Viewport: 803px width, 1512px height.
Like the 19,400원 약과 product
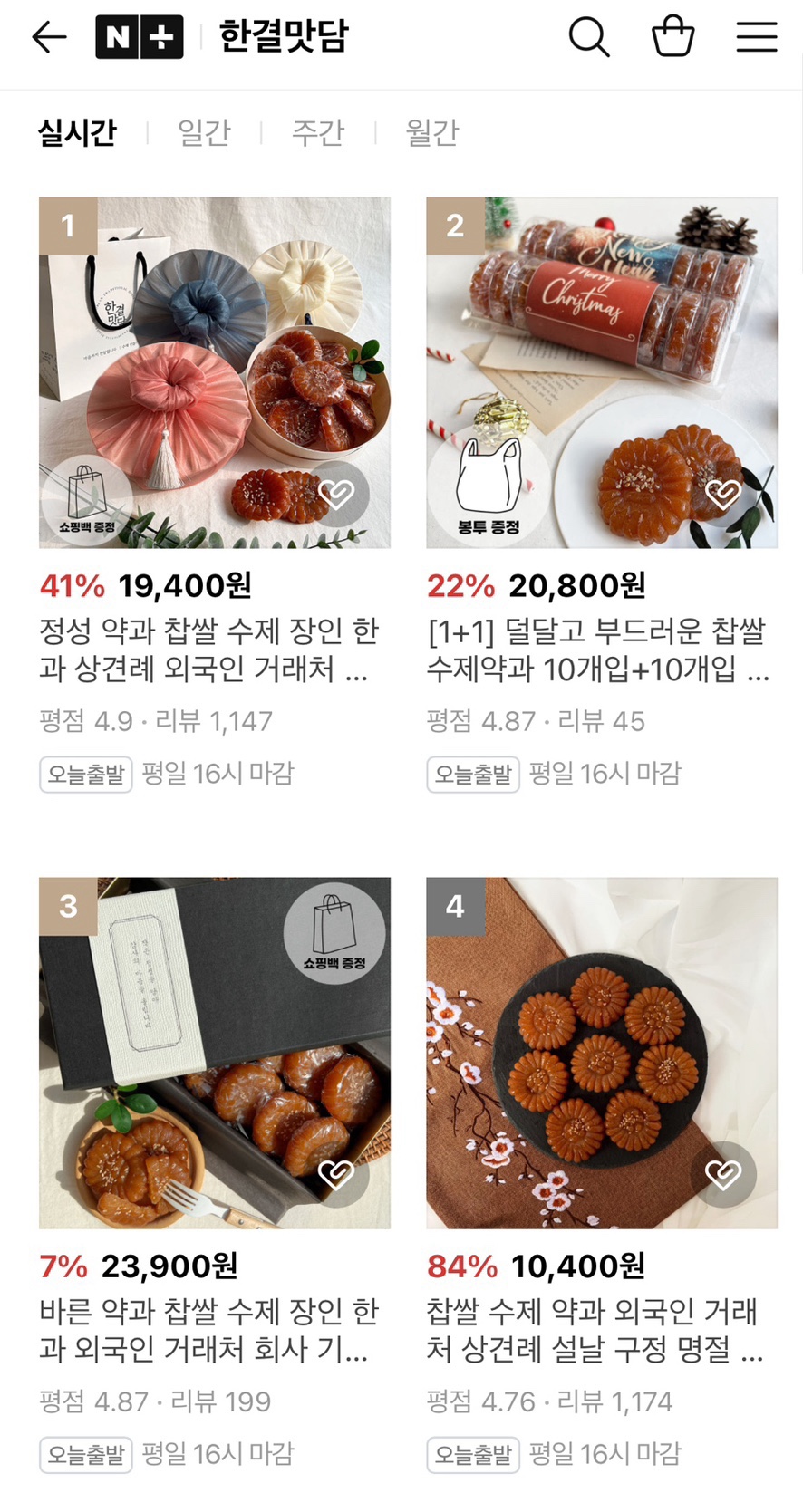click(336, 494)
